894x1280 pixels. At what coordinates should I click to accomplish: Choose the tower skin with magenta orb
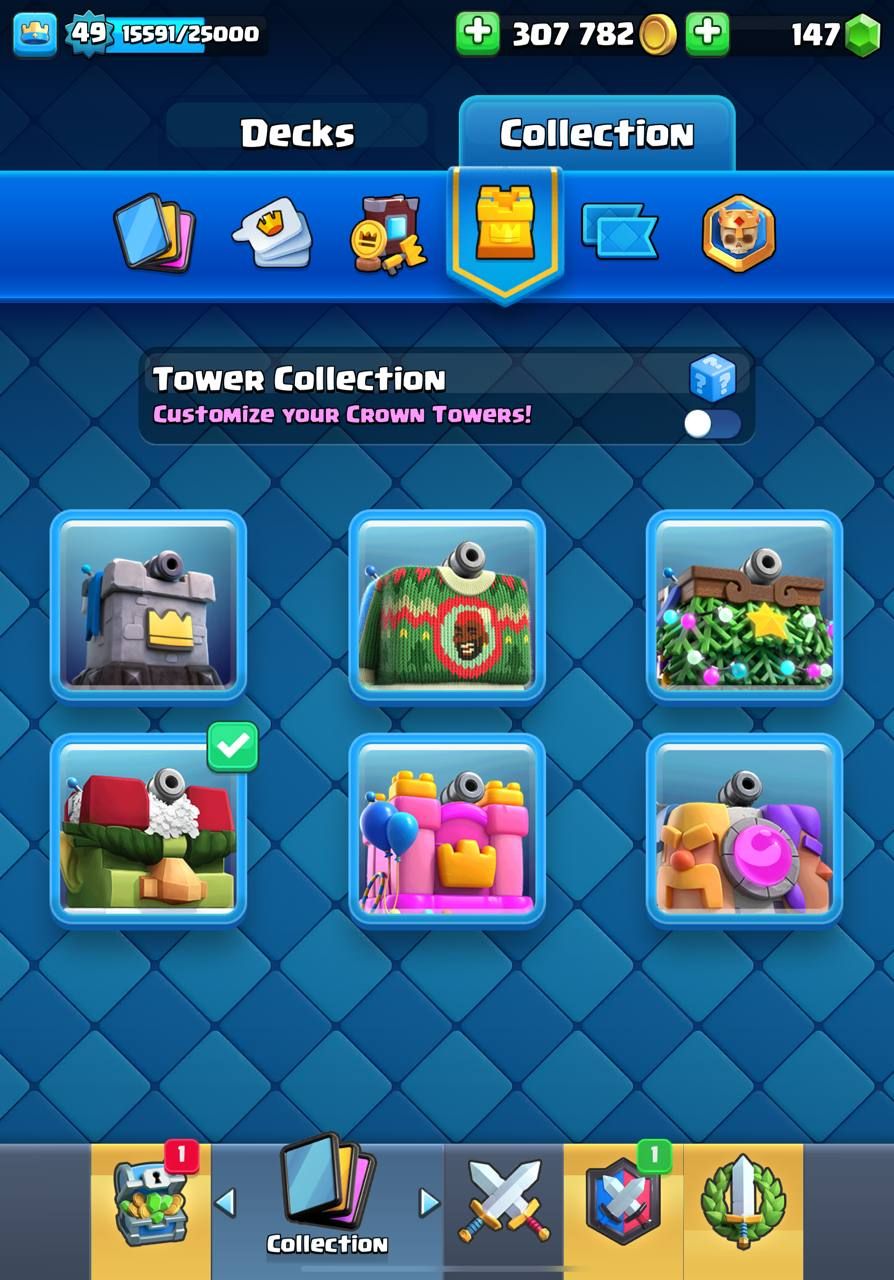point(744,830)
